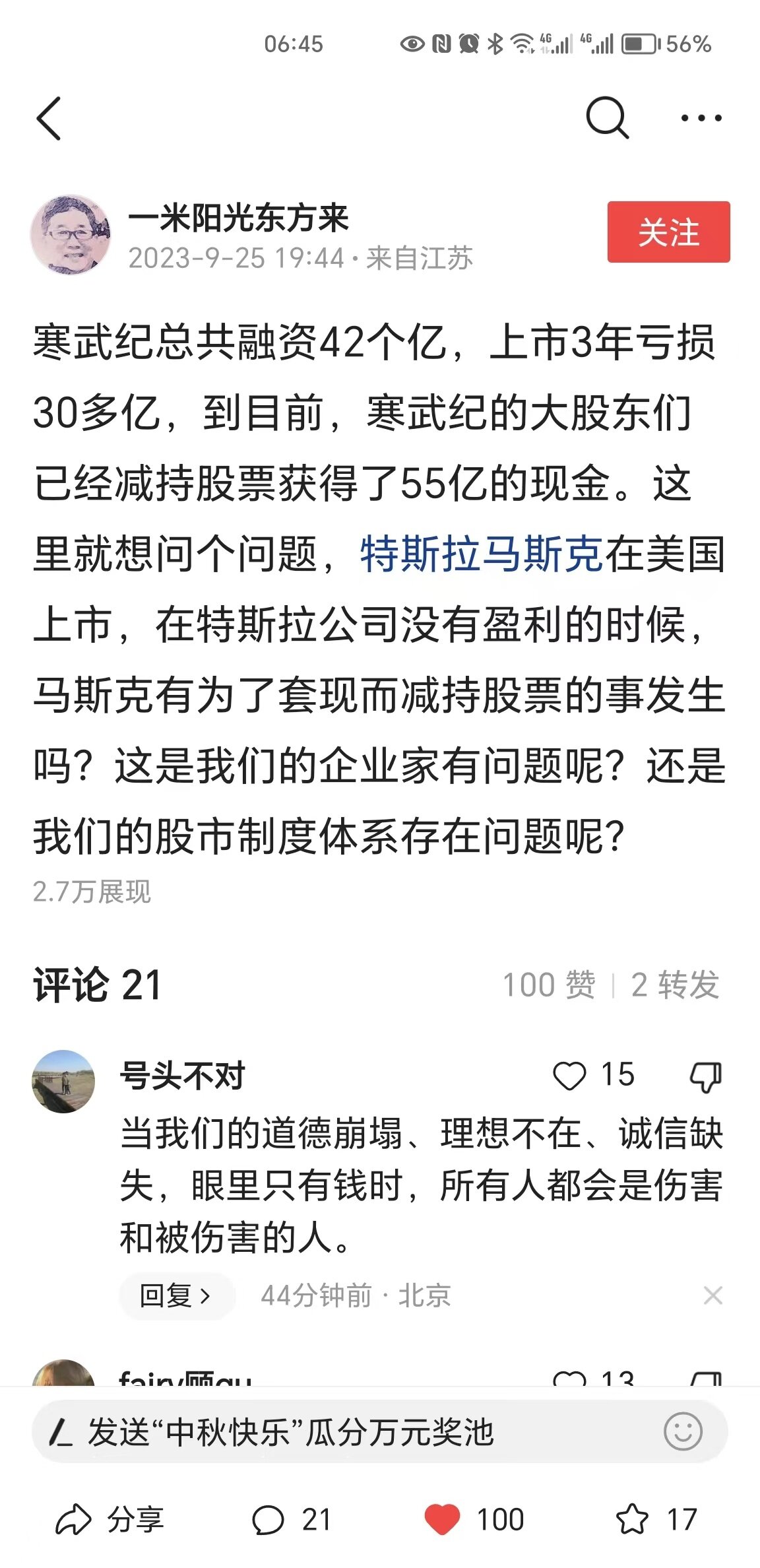Image resolution: width=760 pixels, height=1568 pixels.
Task: Open the 特斯拉马斯克 link in post
Action: pyautogui.click(x=481, y=554)
